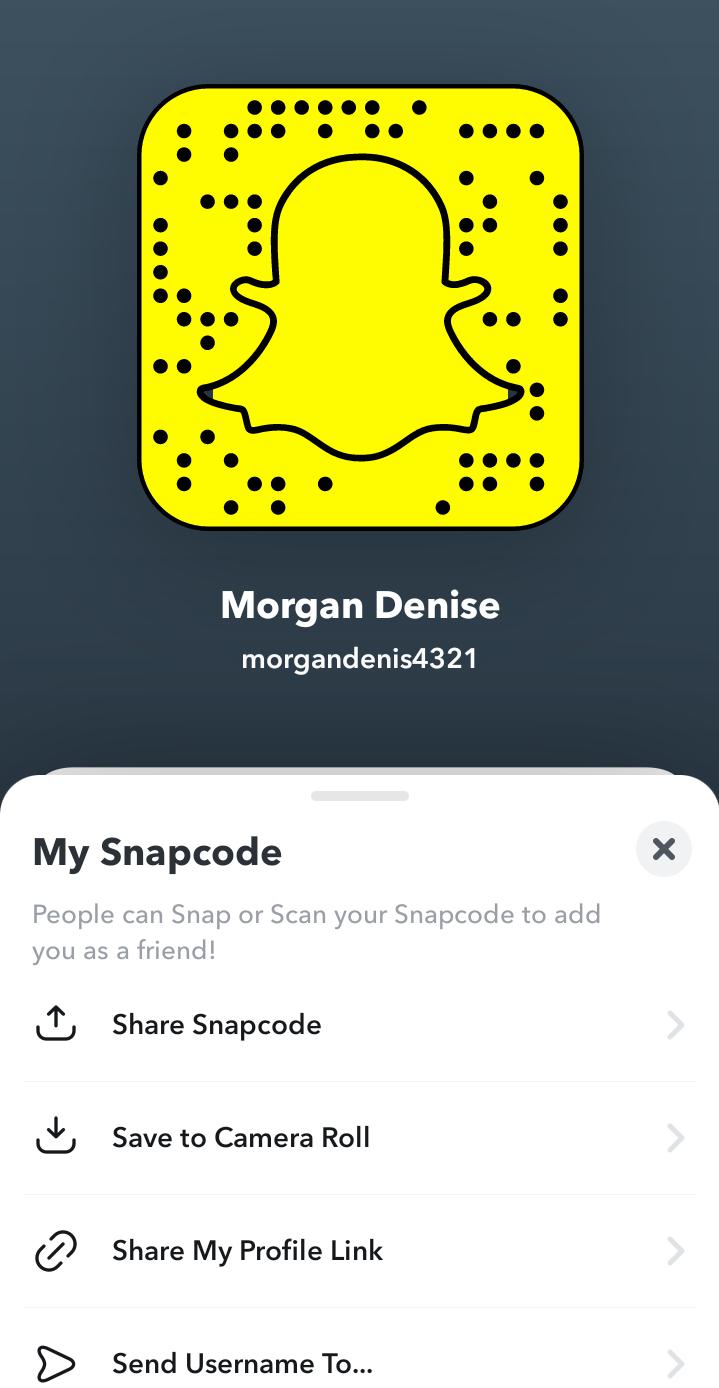Close the My Snapcode sheet
This screenshot has width=719, height=1388.
[663, 849]
